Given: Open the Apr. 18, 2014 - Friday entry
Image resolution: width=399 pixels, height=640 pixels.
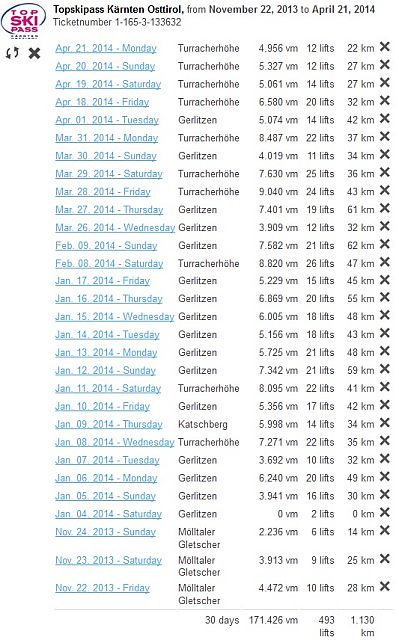Looking at the screenshot, I should (x=102, y=102).
